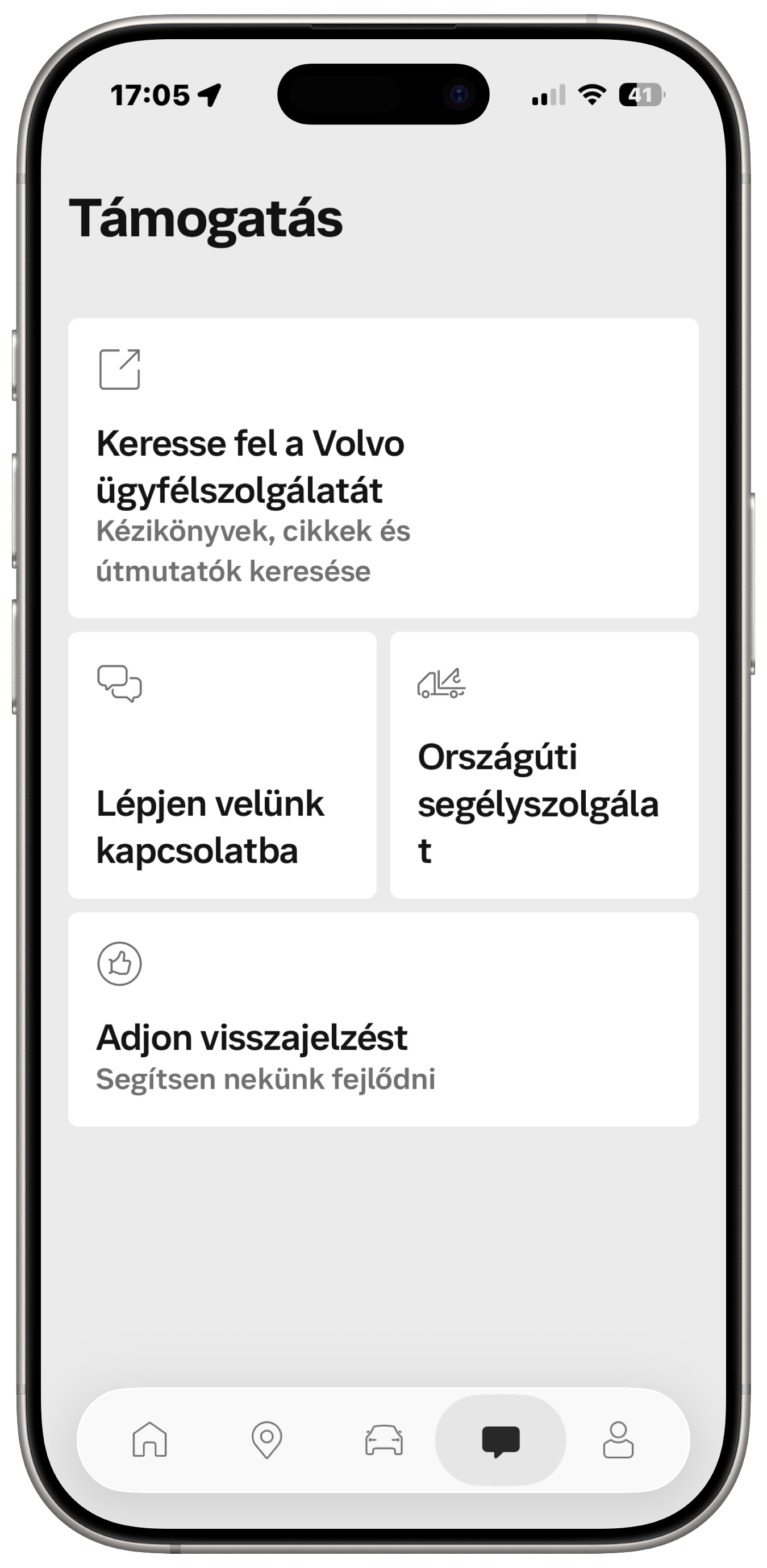The width and height of the screenshot is (767, 1568).
Task: Switch to the home tab
Action: [x=150, y=1440]
